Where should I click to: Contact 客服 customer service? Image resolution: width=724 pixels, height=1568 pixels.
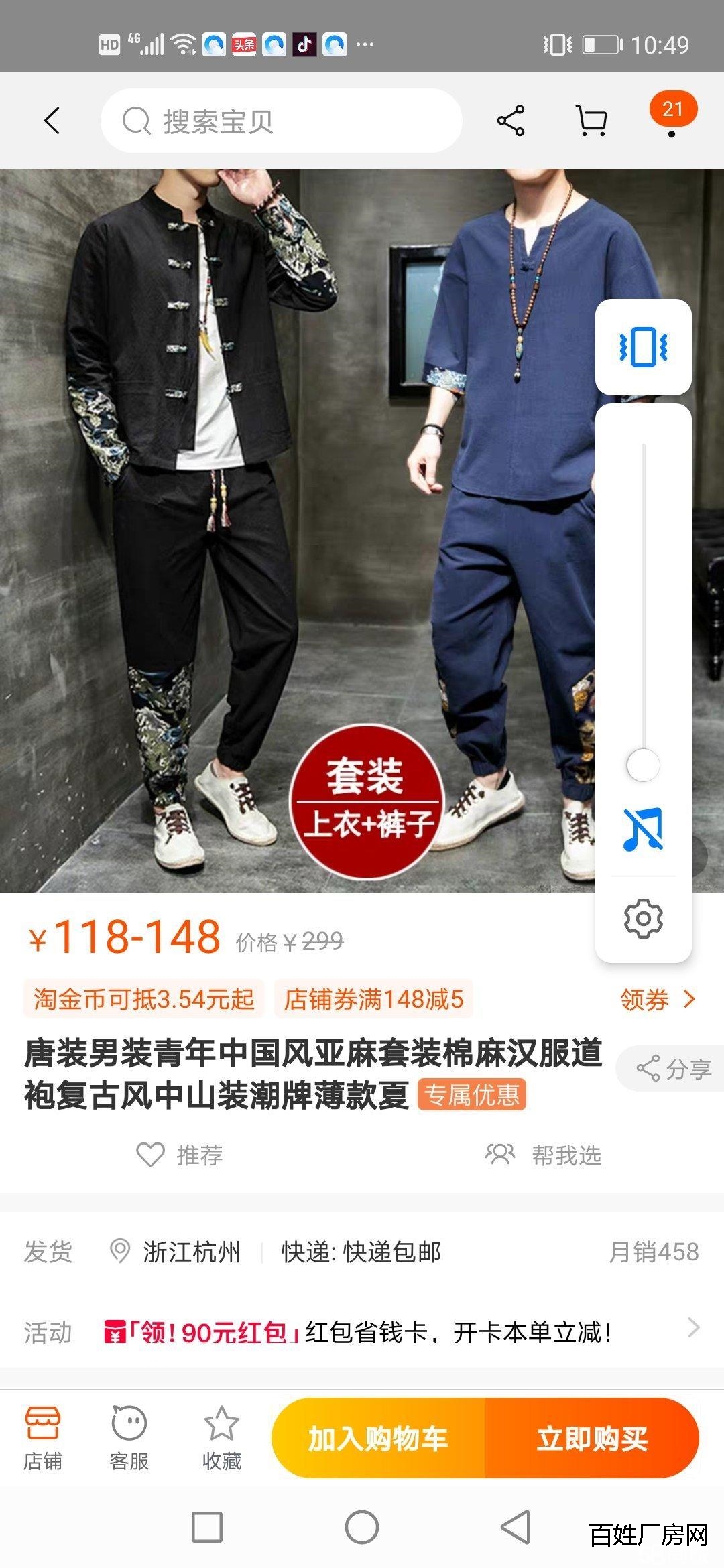pyautogui.click(x=129, y=1438)
